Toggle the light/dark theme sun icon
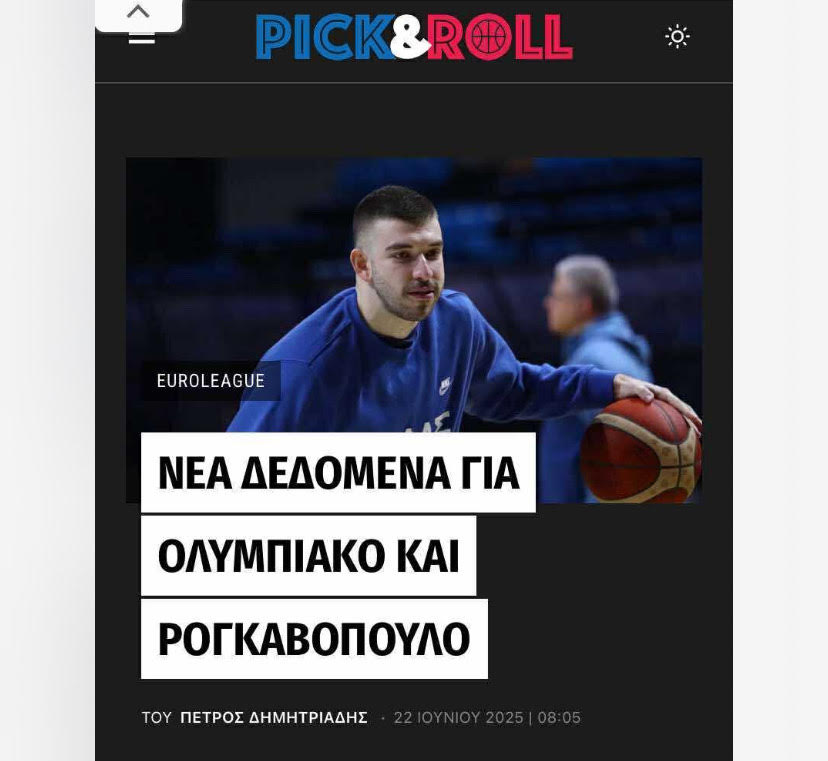The height and width of the screenshot is (761, 828). (677, 37)
